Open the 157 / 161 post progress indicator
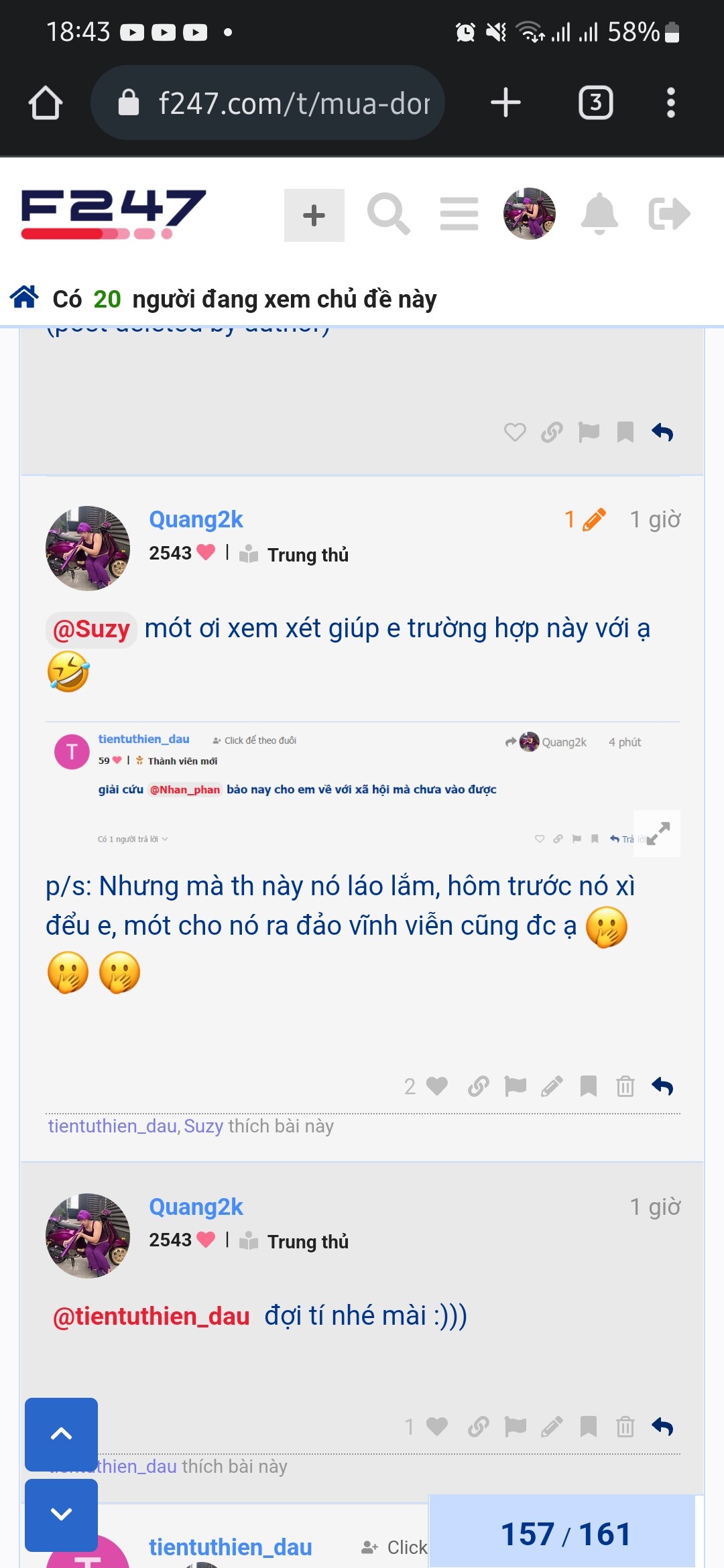 pos(565,1534)
